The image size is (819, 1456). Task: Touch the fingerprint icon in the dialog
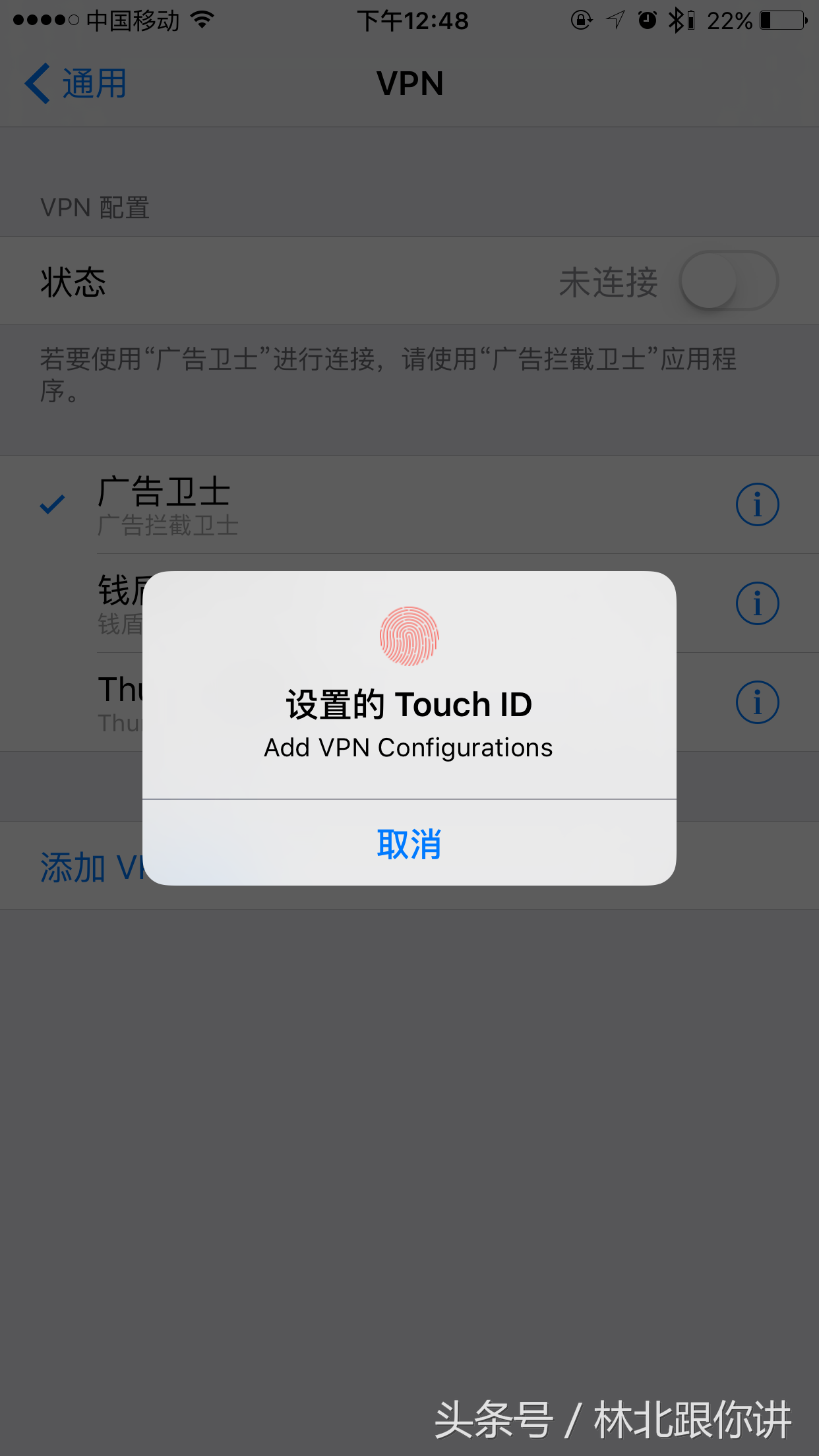(409, 635)
